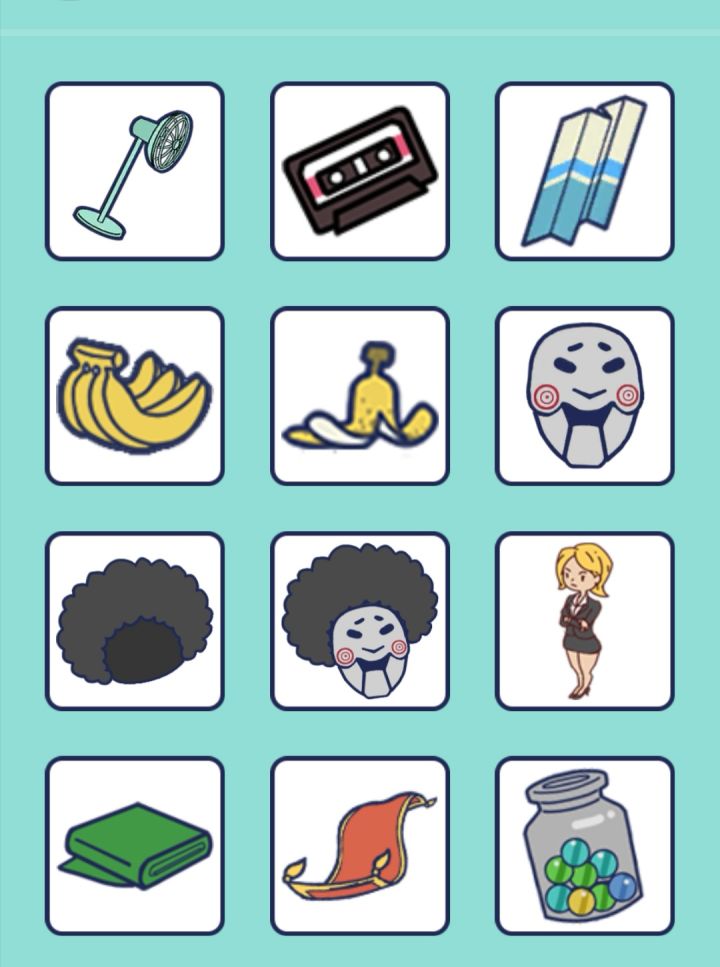
Task: Select the standing fan item
Action: 135,172
